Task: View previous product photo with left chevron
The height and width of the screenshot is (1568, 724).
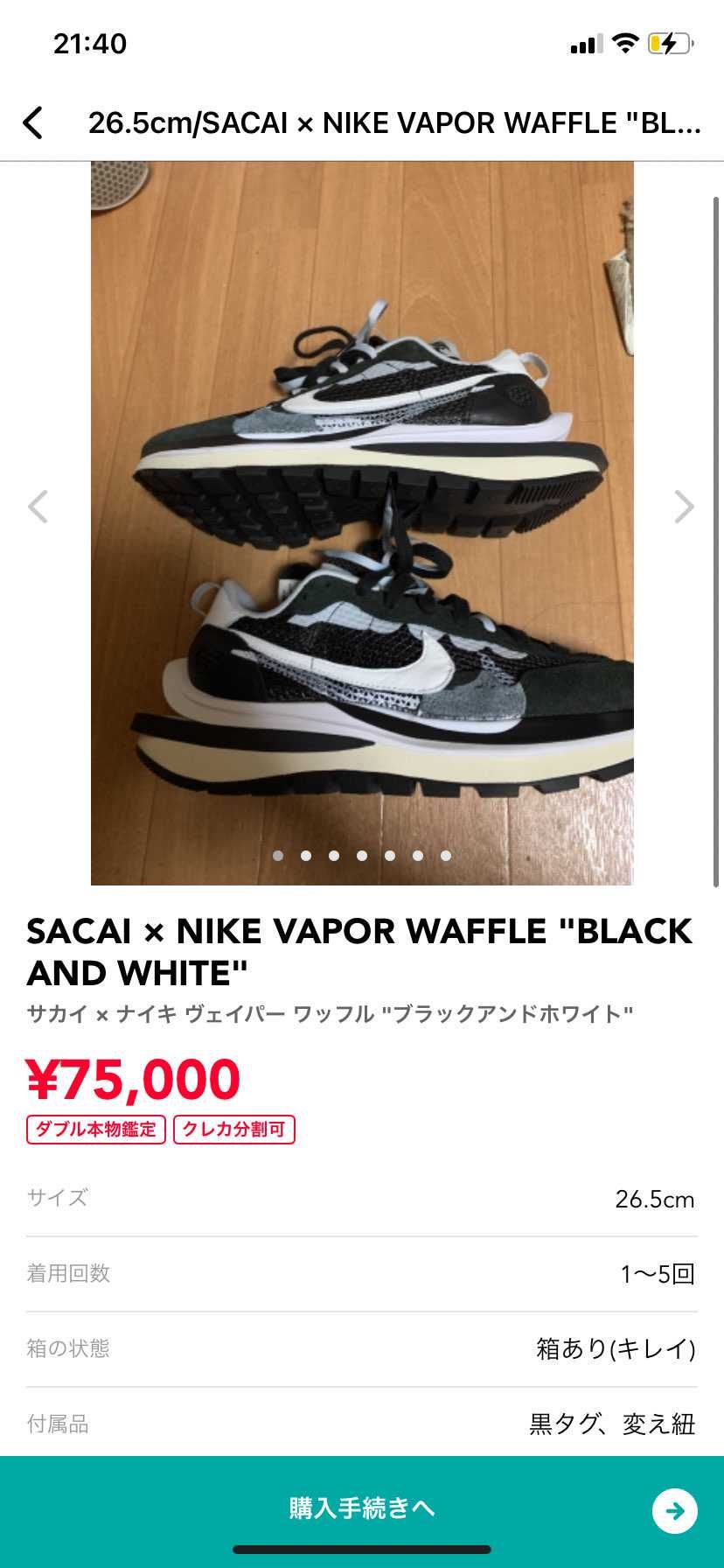Action: [x=38, y=506]
